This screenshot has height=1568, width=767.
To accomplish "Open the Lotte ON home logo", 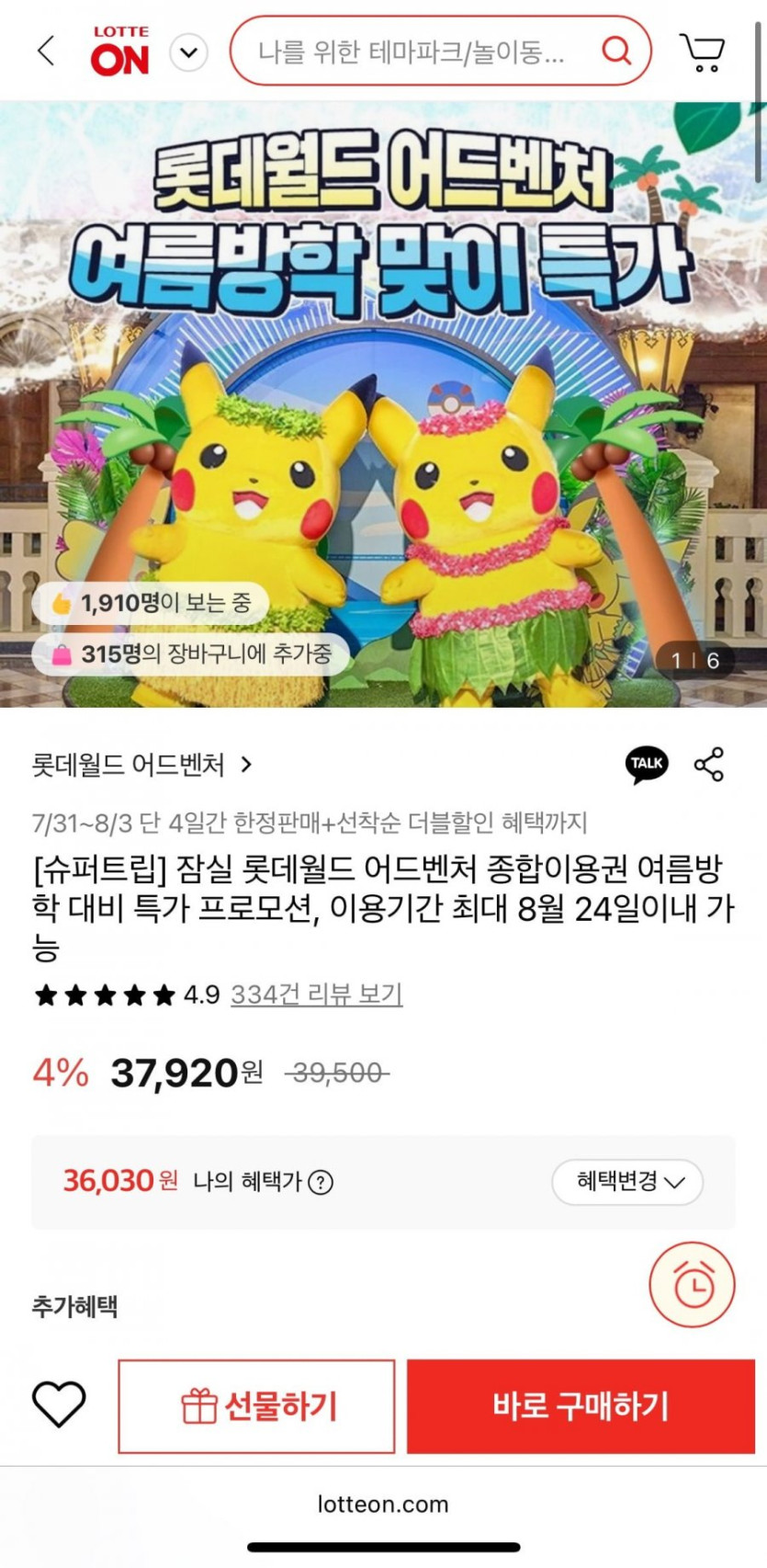I will pos(120,51).
